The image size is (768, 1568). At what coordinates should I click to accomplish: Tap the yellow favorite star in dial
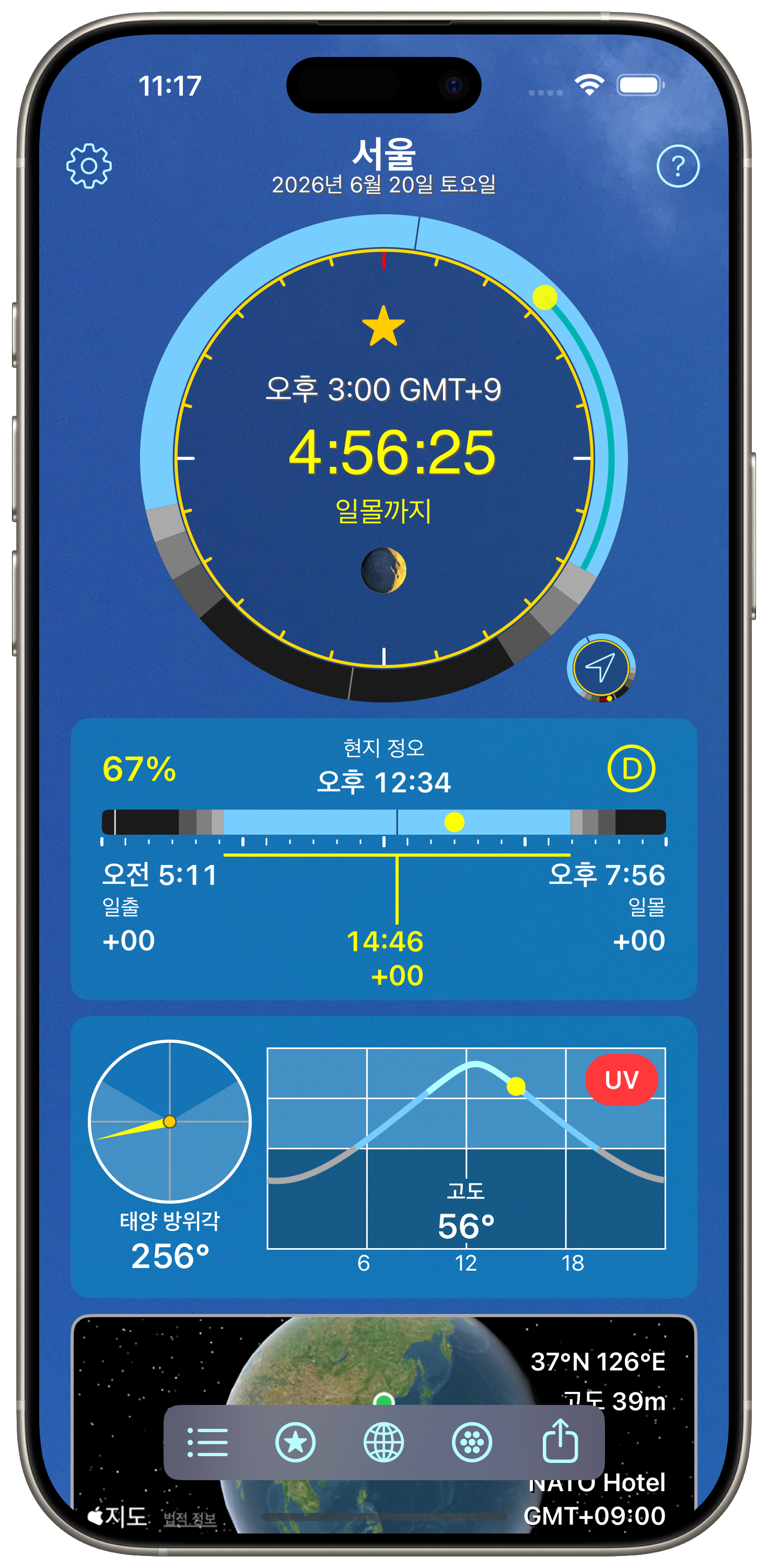[383, 327]
